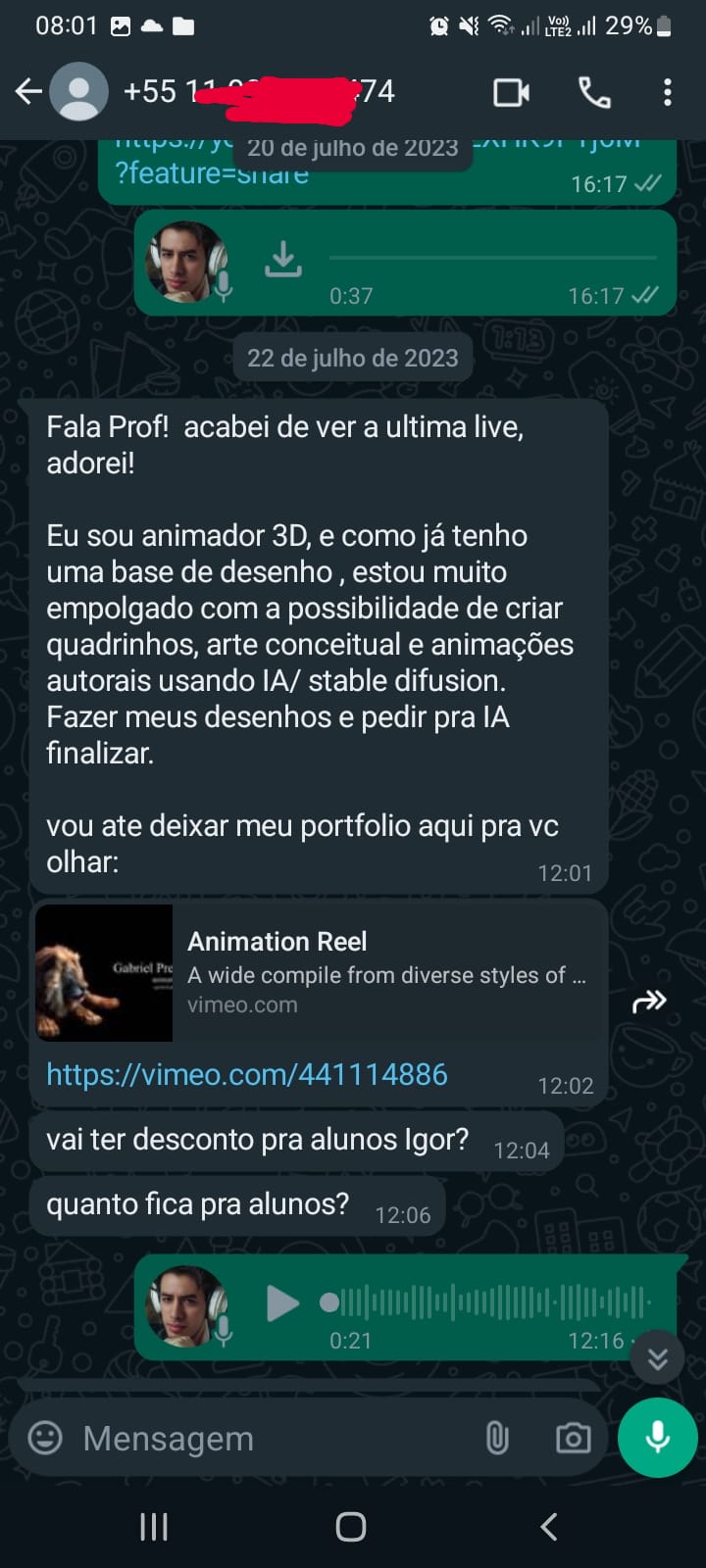Download the 0:37 voice message

click(x=283, y=260)
